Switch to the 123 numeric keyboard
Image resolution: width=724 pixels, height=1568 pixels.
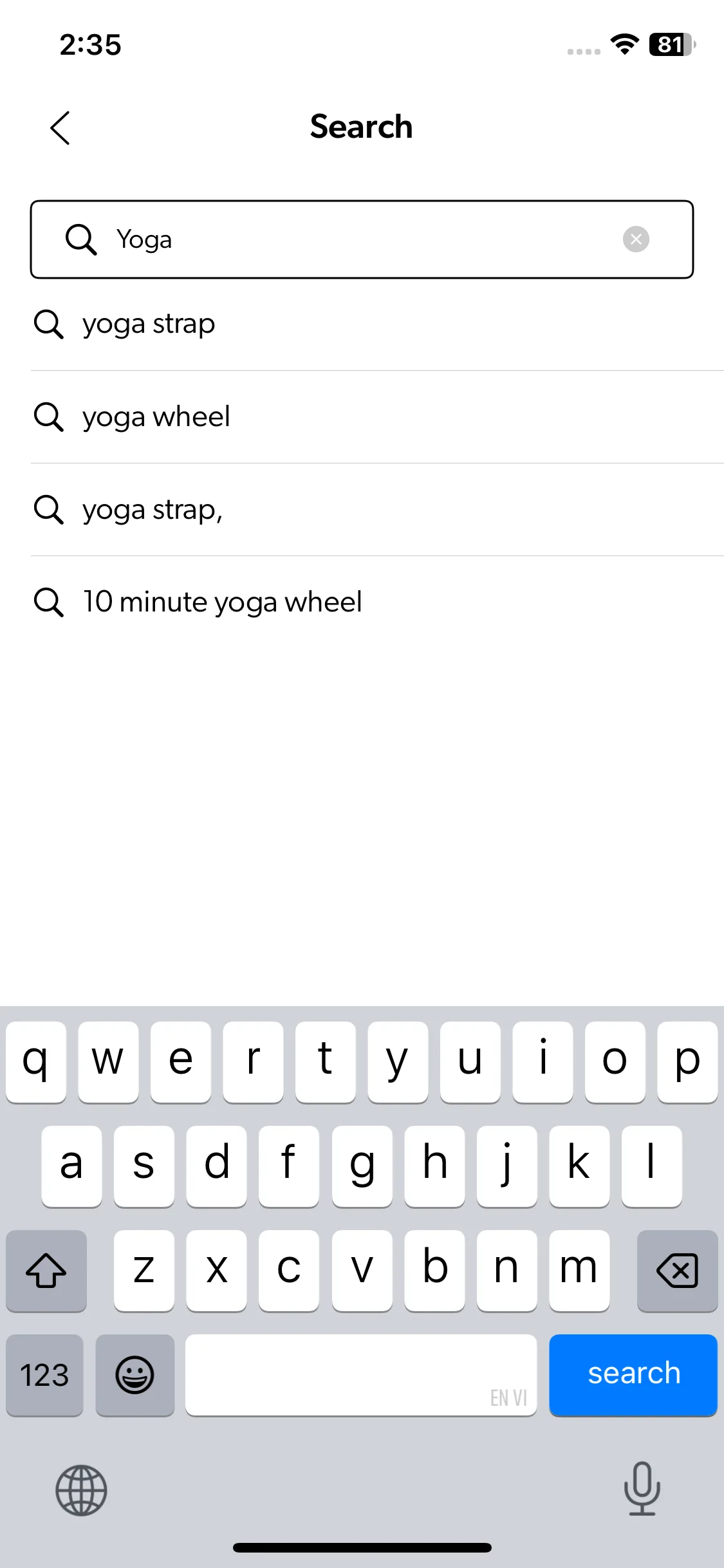[44, 1374]
